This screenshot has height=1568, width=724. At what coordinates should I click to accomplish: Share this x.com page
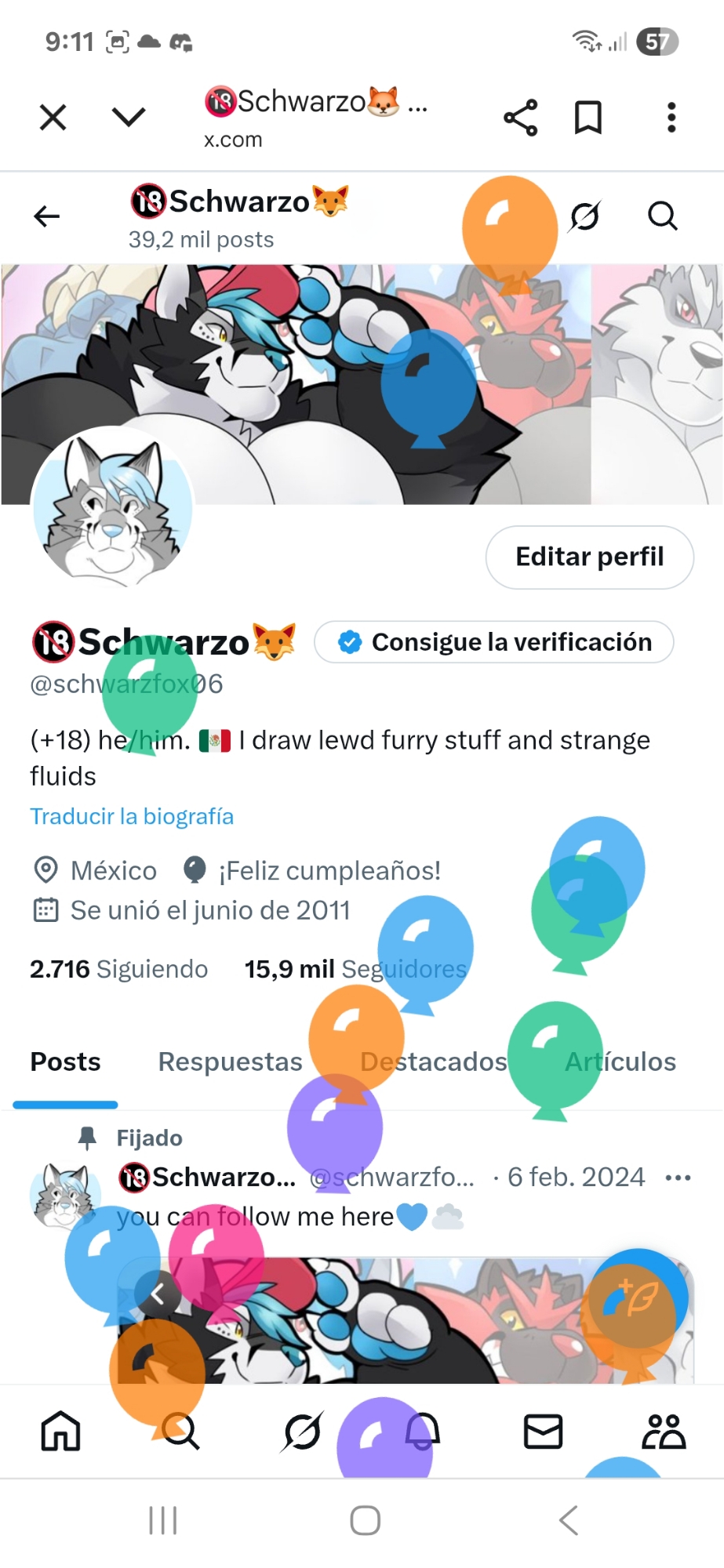point(520,118)
